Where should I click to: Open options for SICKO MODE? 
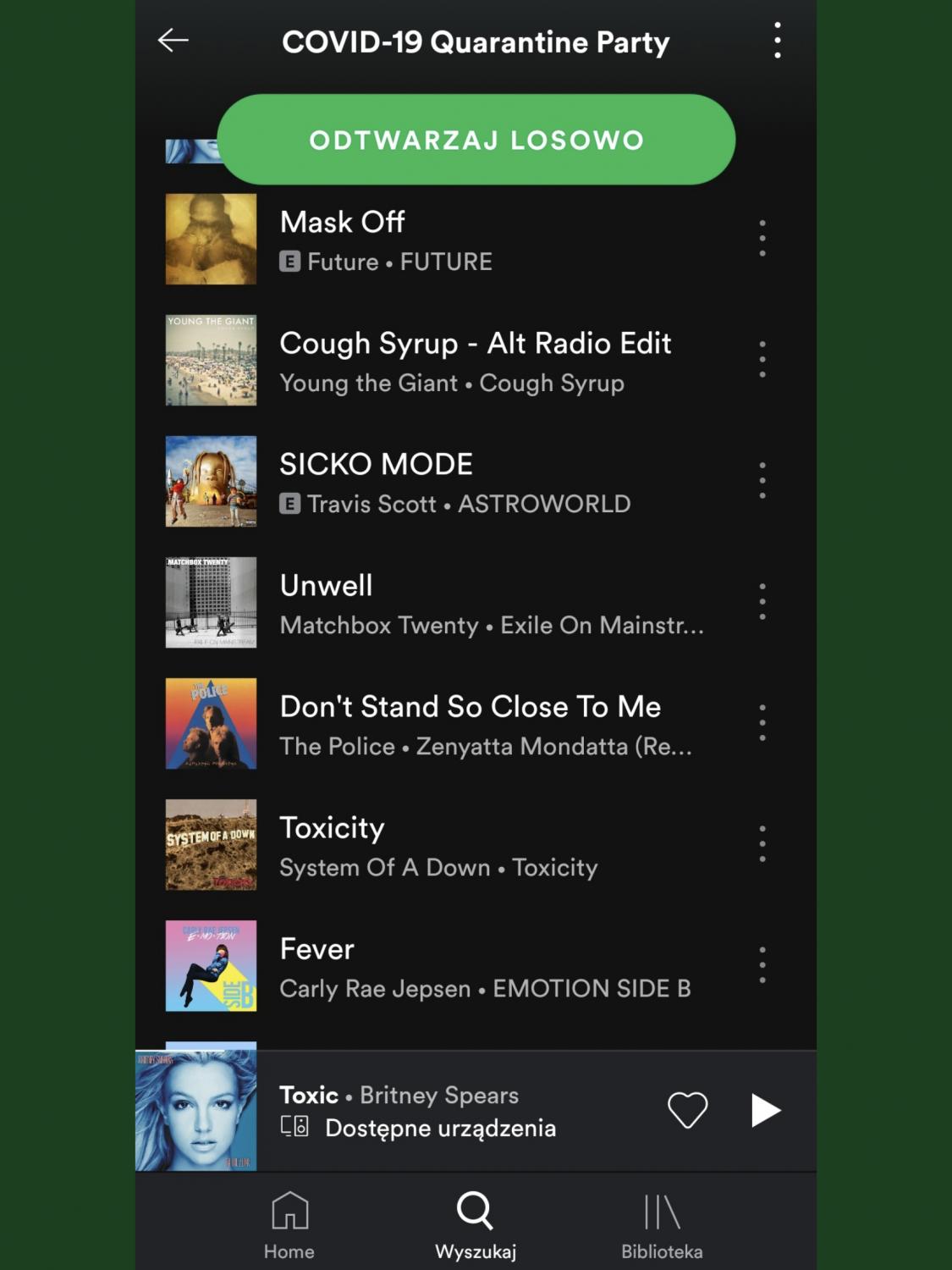(762, 481)
